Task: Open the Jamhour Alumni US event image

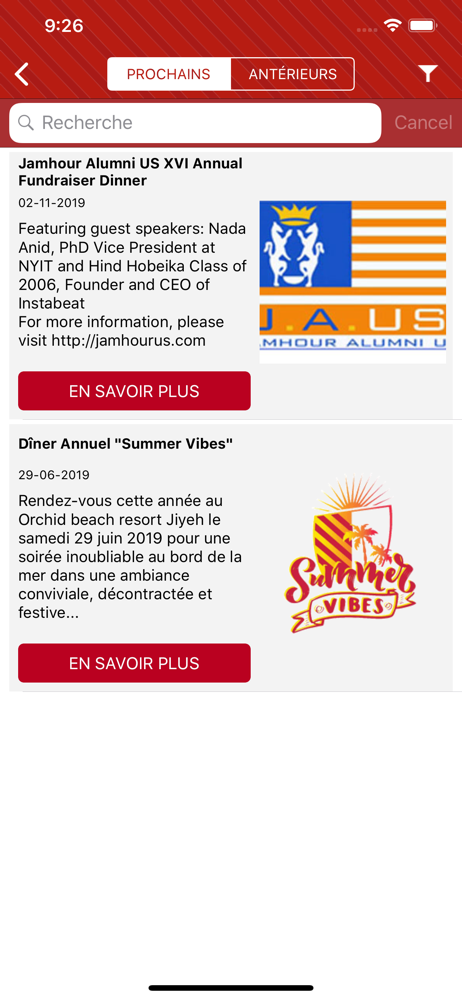Action: pos(352,283)
